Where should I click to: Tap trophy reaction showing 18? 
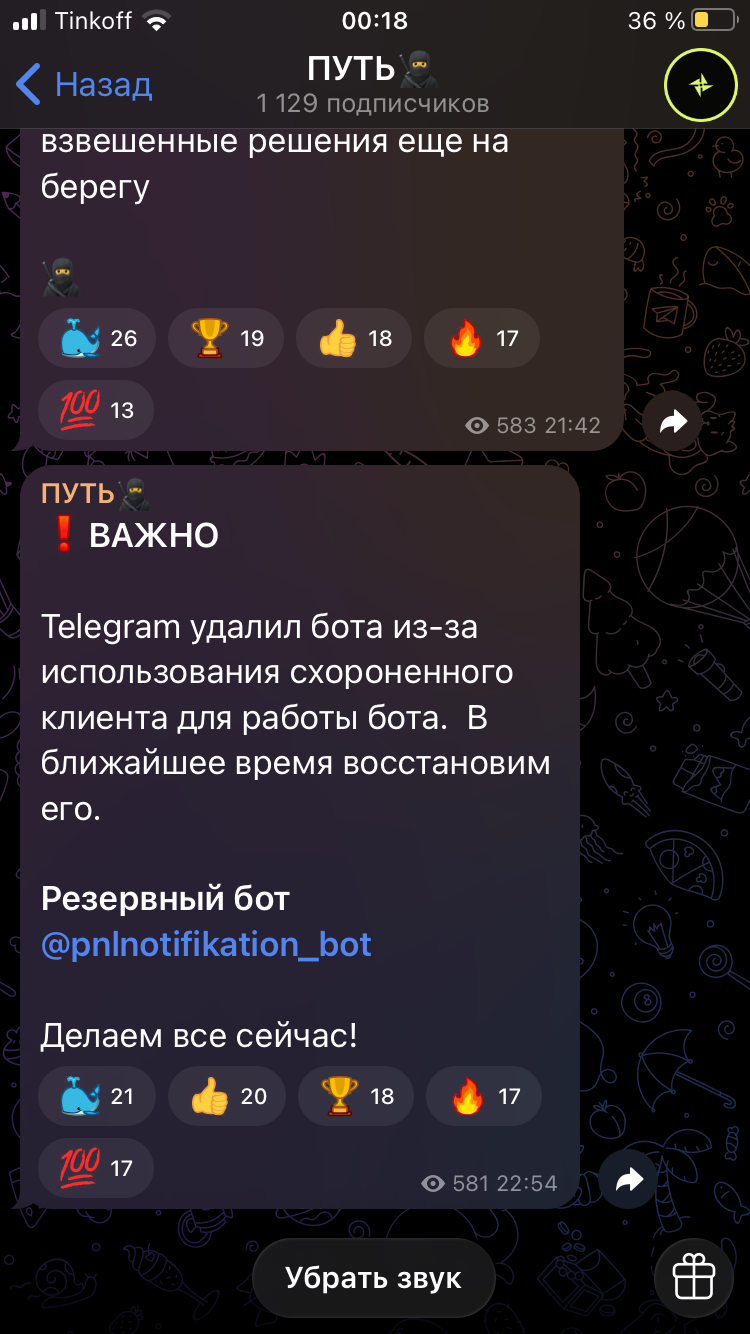[x=355, y=1096]
